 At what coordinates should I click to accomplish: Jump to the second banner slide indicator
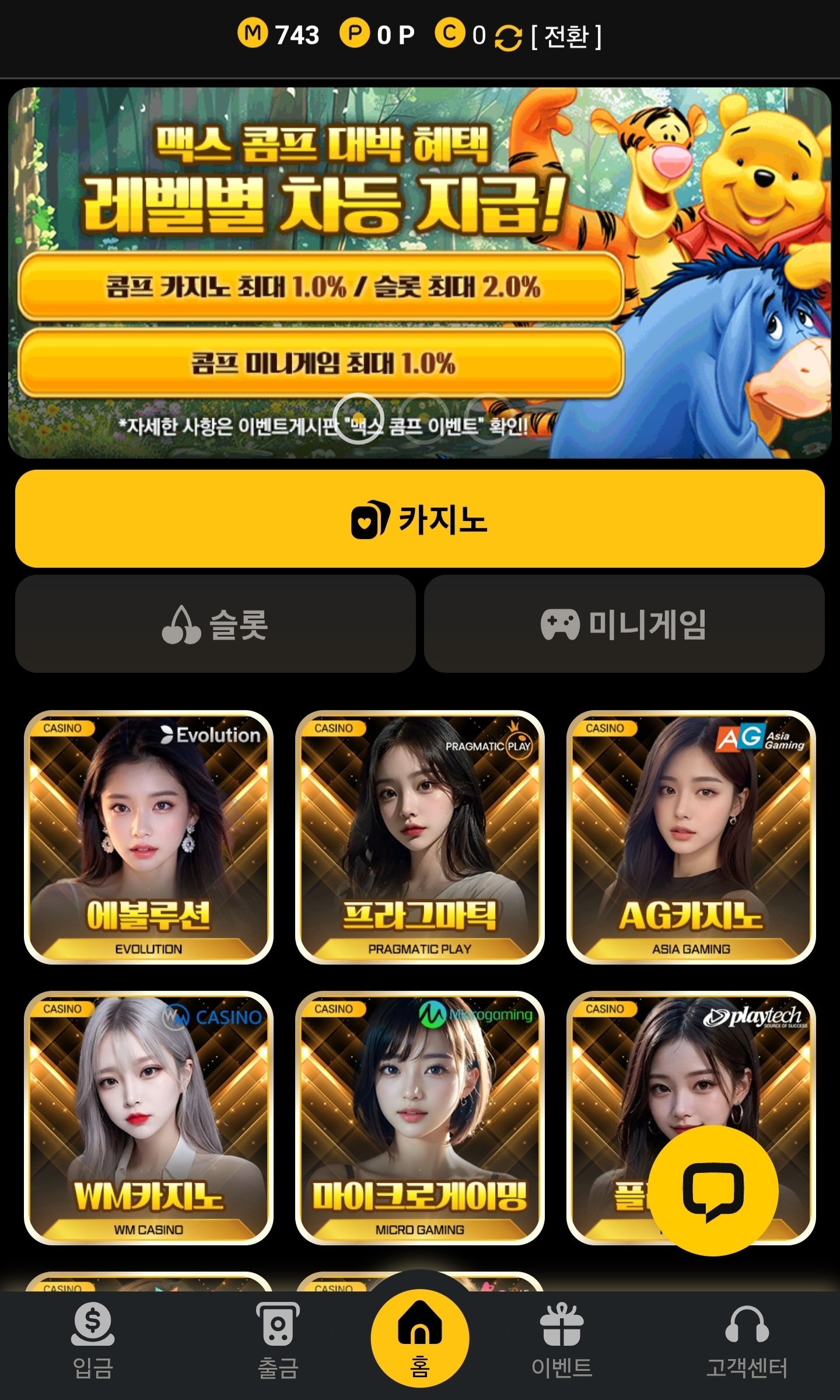[x=425, y=418]
